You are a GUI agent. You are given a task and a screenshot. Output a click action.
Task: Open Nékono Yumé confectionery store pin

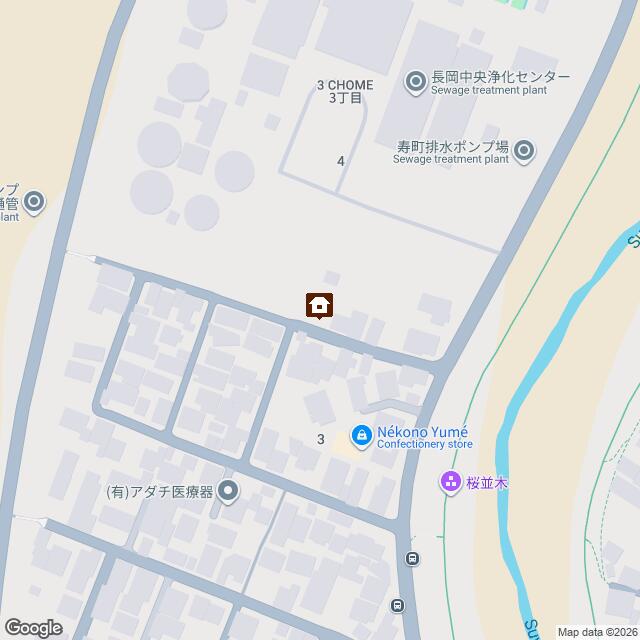coord(359,436)
